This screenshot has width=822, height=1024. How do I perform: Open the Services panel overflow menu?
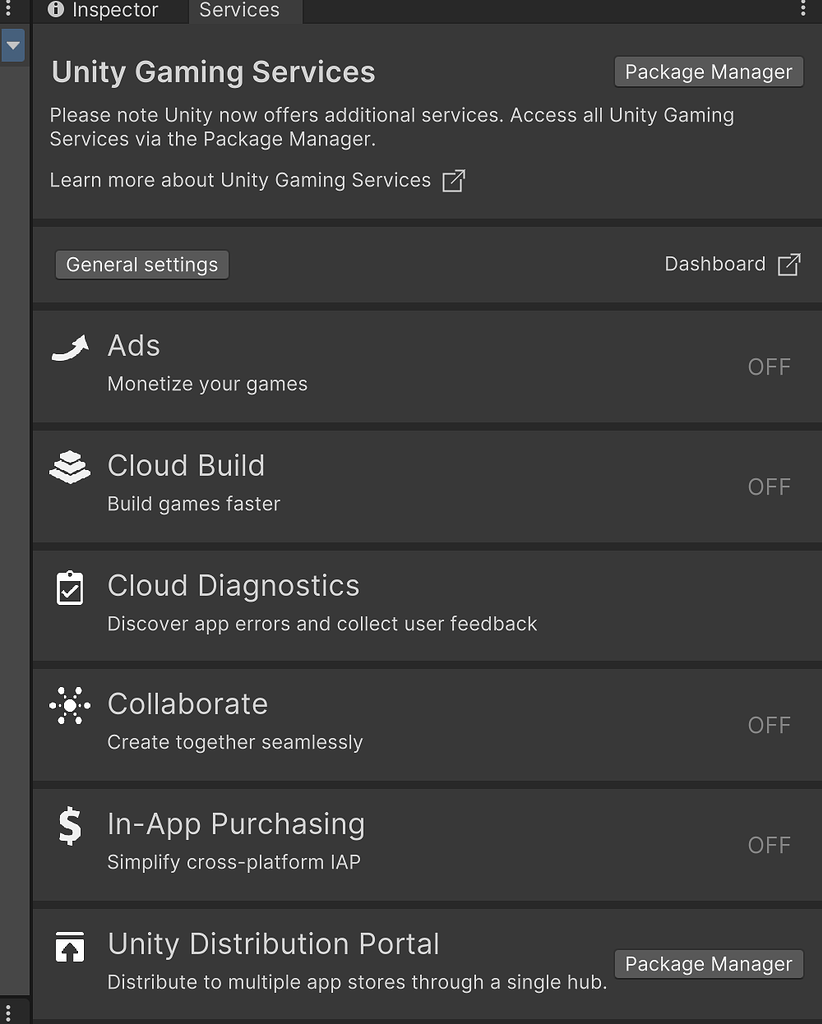[x=803, y=10]
